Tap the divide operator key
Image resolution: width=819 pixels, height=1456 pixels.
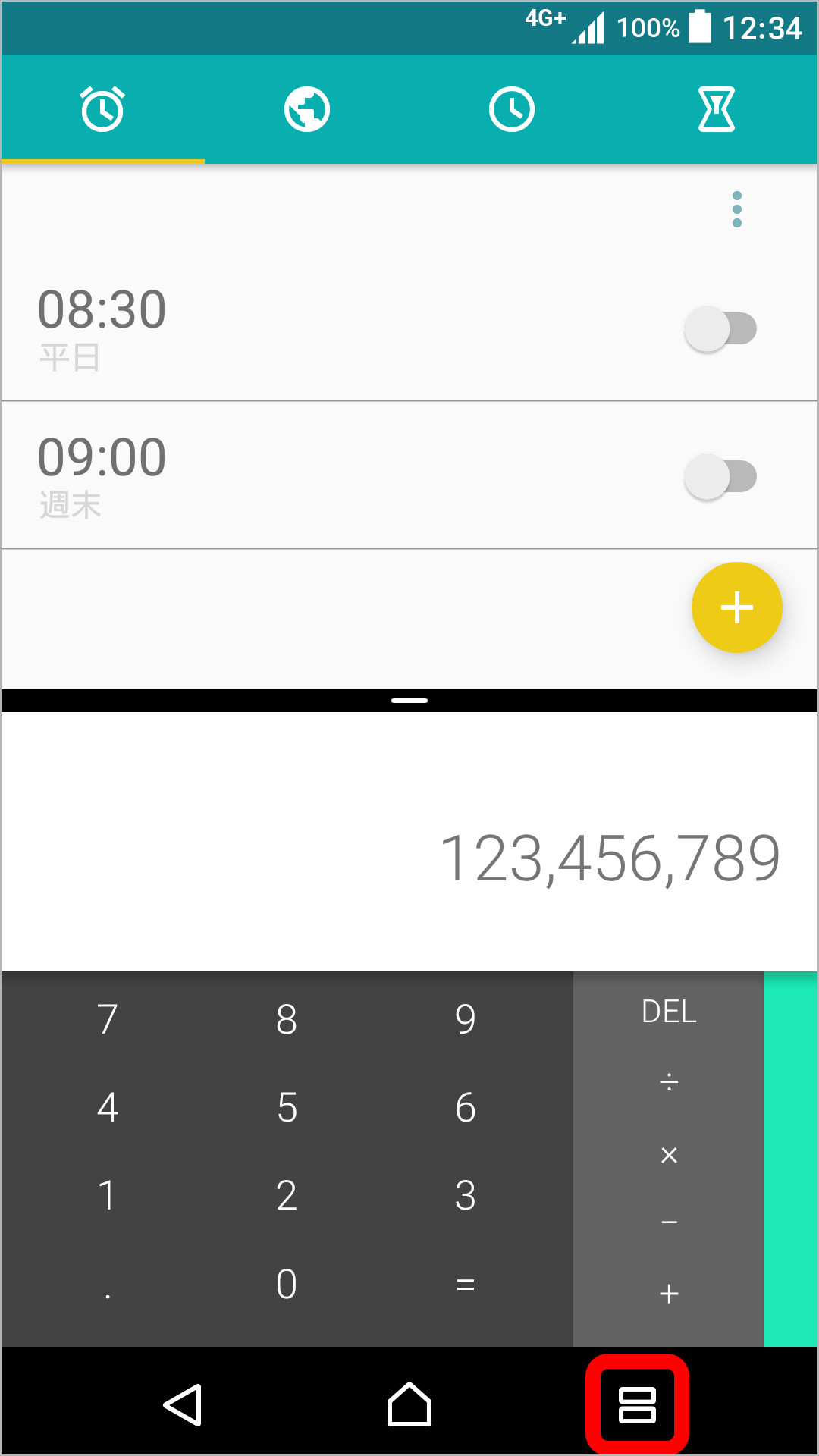[669, 1081]
